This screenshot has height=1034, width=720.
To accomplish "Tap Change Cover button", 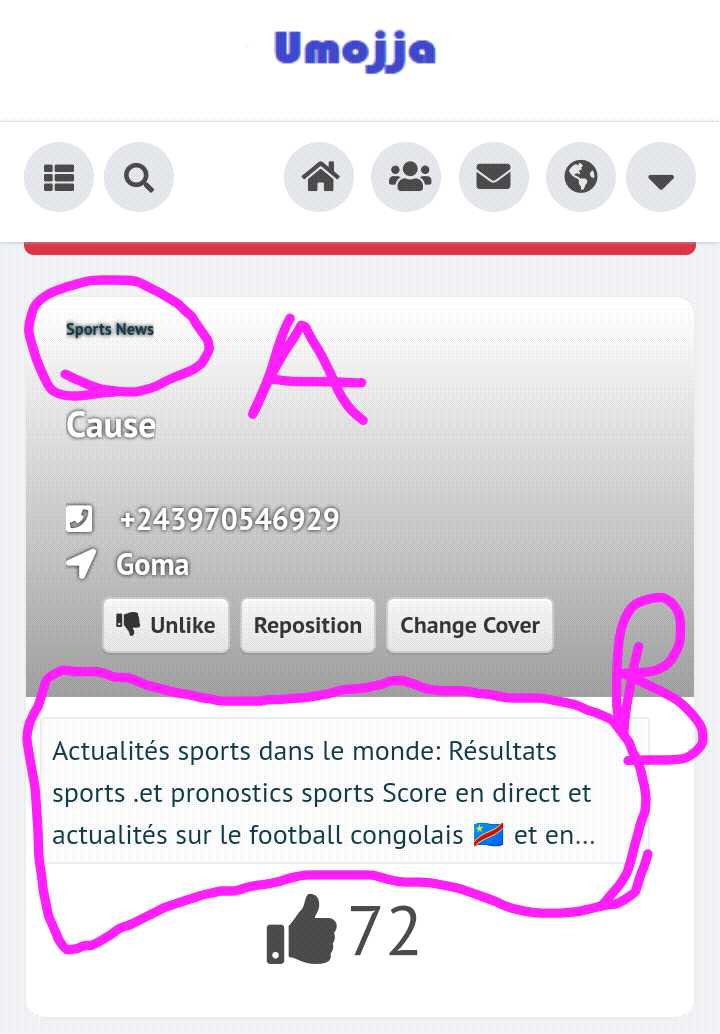I will coord(470,625).
